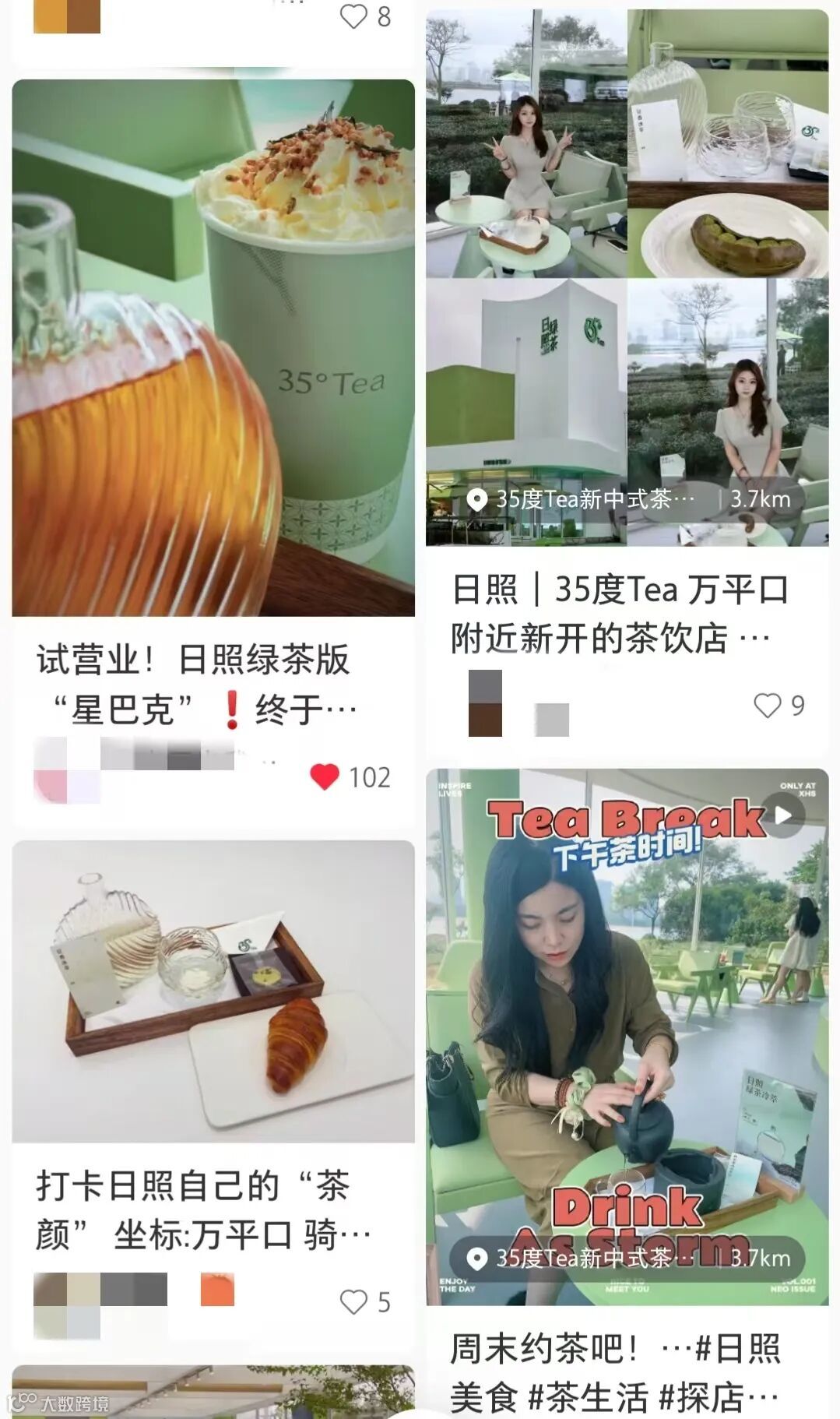The image size is (840, 1419).
Task: Open location tag on Tea Break video
Action: (584, 1258)
